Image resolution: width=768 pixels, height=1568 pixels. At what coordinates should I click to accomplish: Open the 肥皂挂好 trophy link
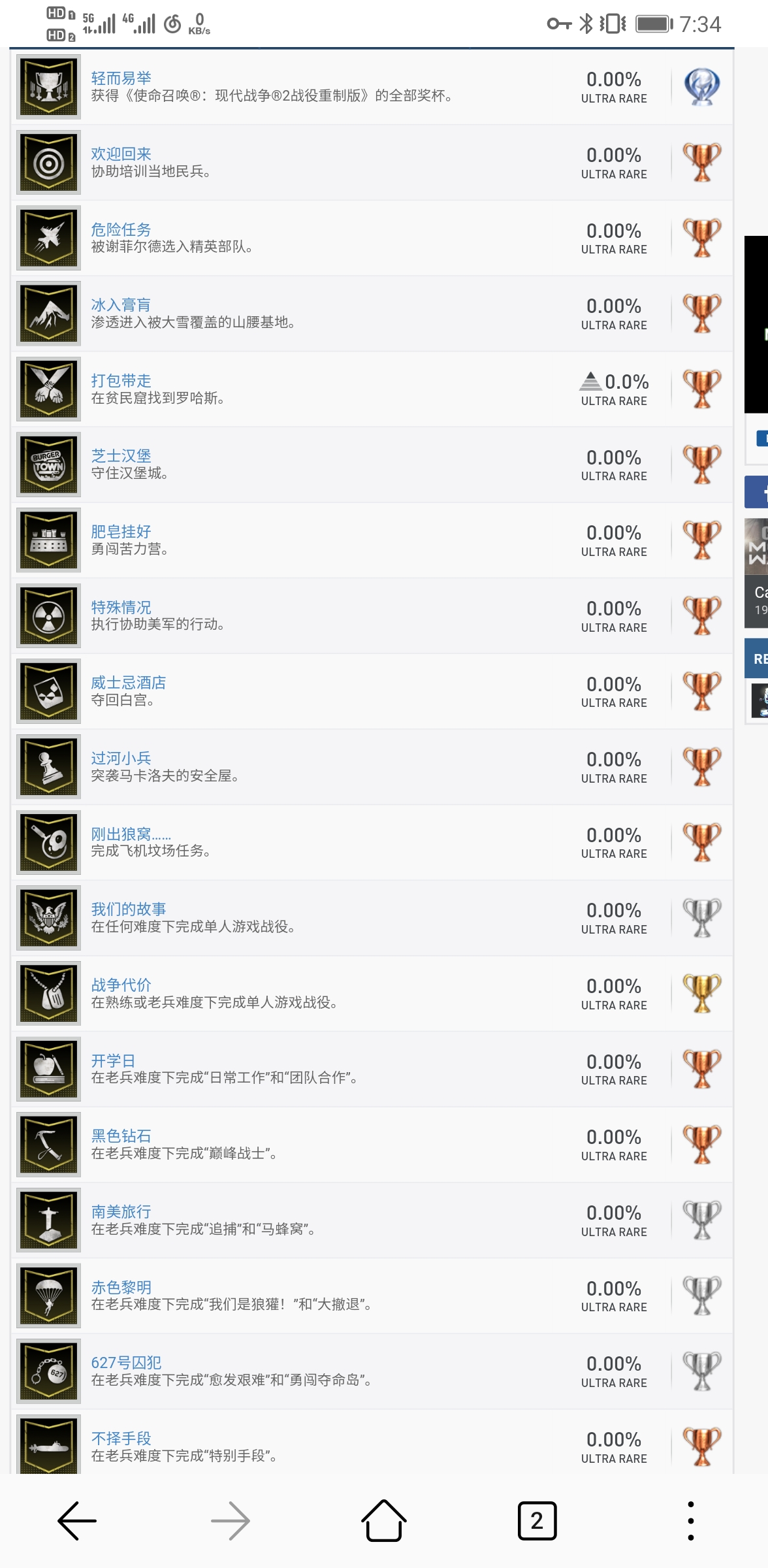point(121,532)
